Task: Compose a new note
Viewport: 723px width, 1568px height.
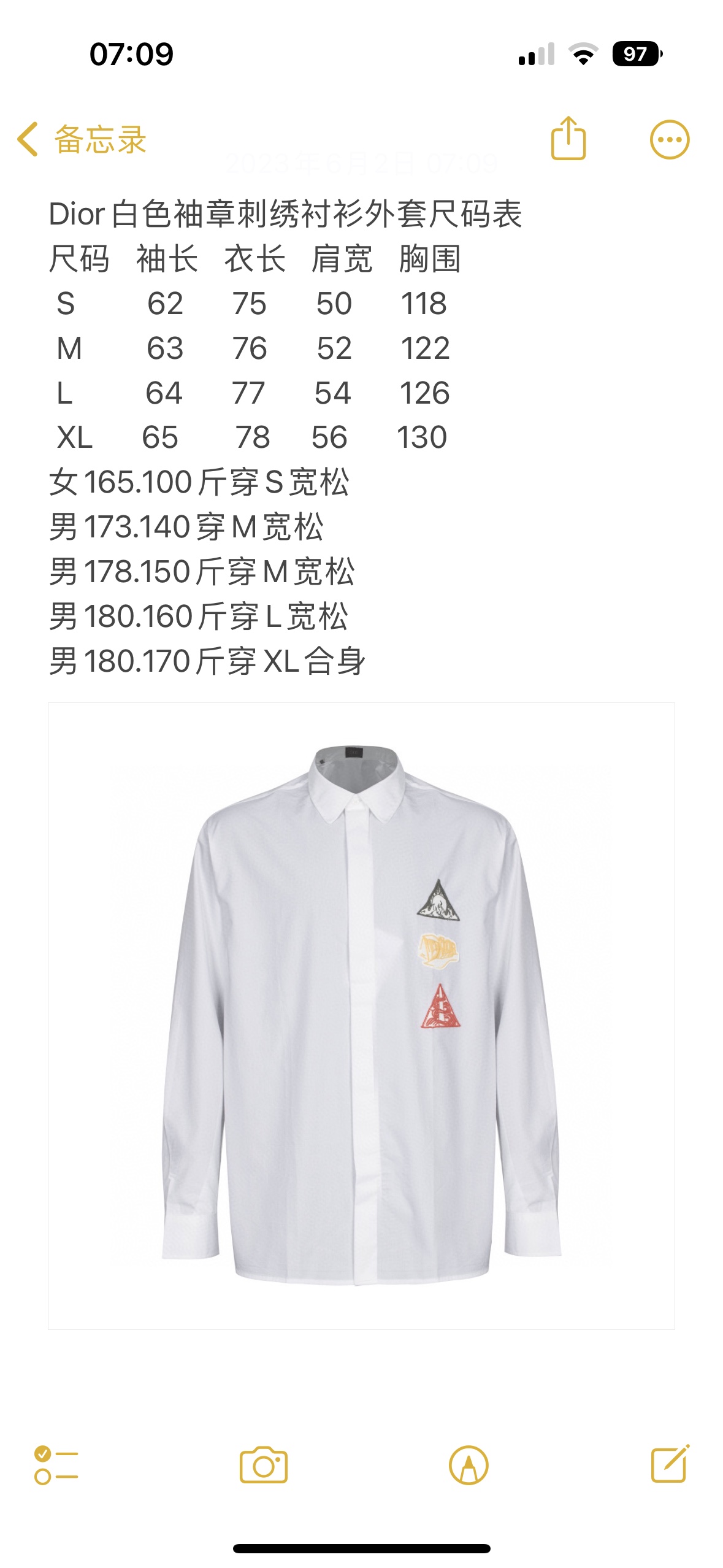Action: (x=670, y=1465)
